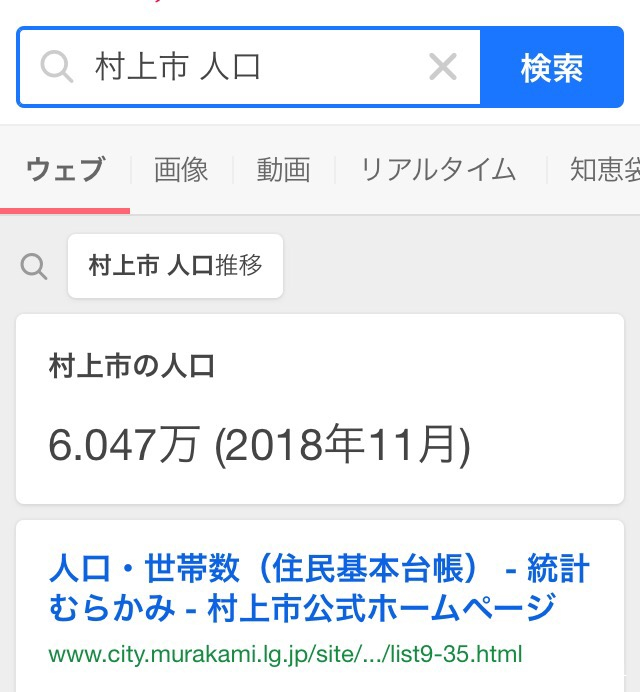Switch to the 動画 tab
The height and width of the screenshot is (692, 640).
tap(284, 169)
